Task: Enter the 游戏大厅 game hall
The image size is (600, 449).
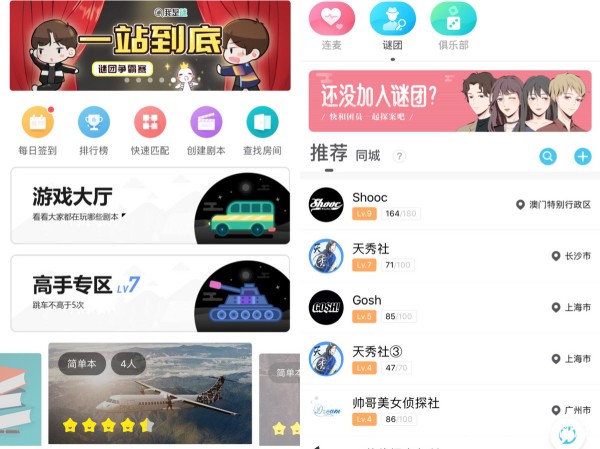Action: coord(150,205)
